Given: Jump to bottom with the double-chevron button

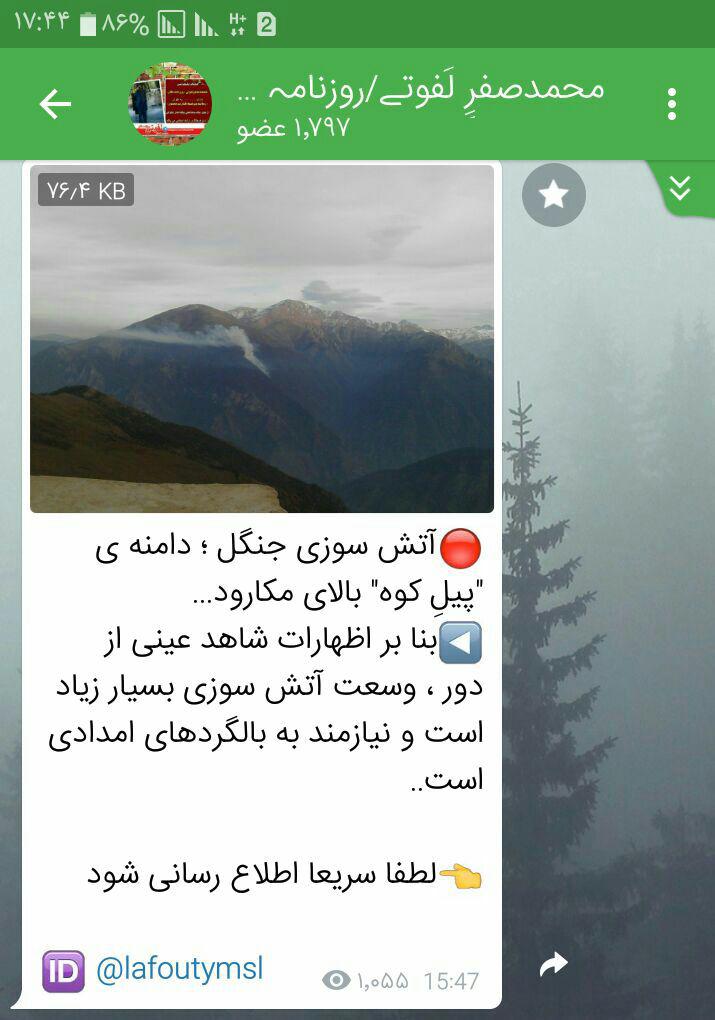Looking at the screenshot, I should [x=680, y=188].
